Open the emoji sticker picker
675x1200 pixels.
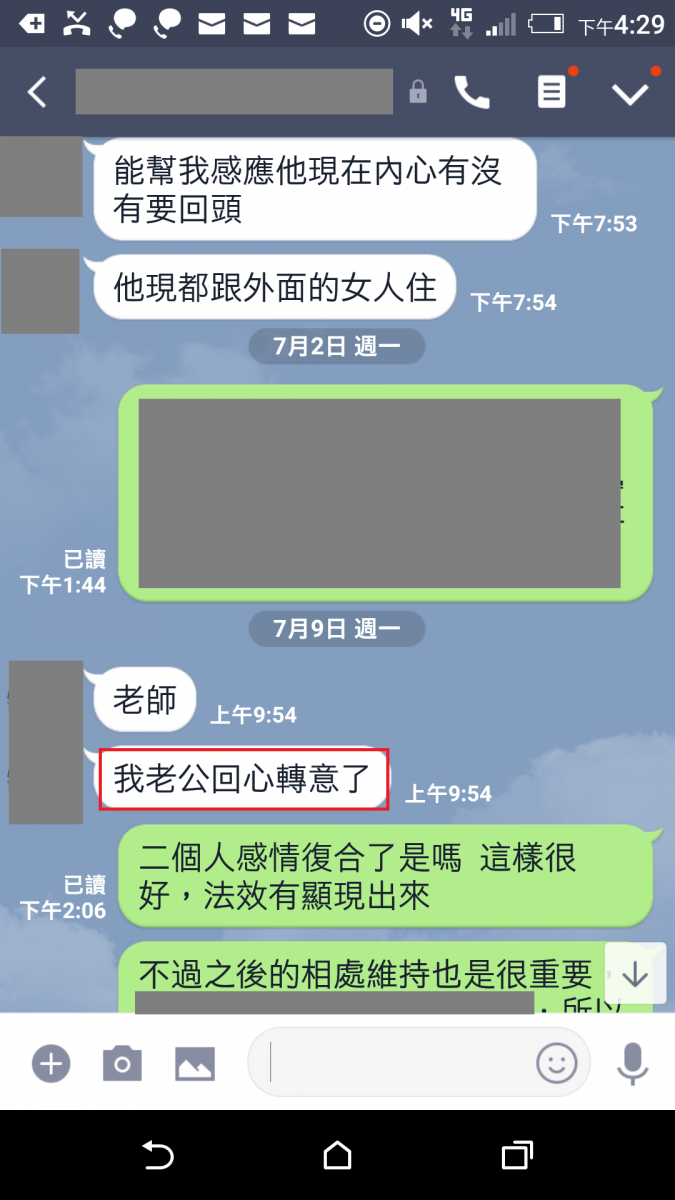[557, 1063]
